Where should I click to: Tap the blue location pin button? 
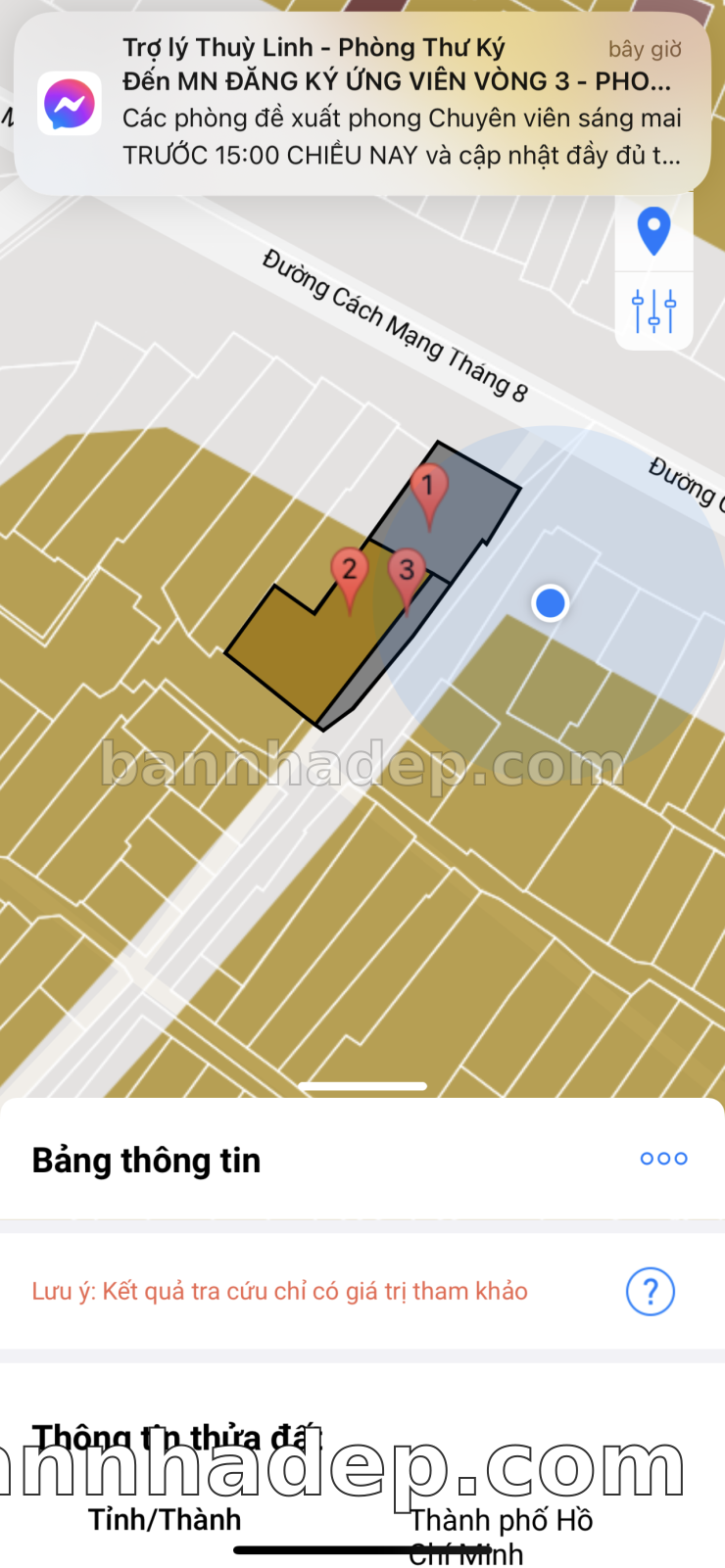653,232
